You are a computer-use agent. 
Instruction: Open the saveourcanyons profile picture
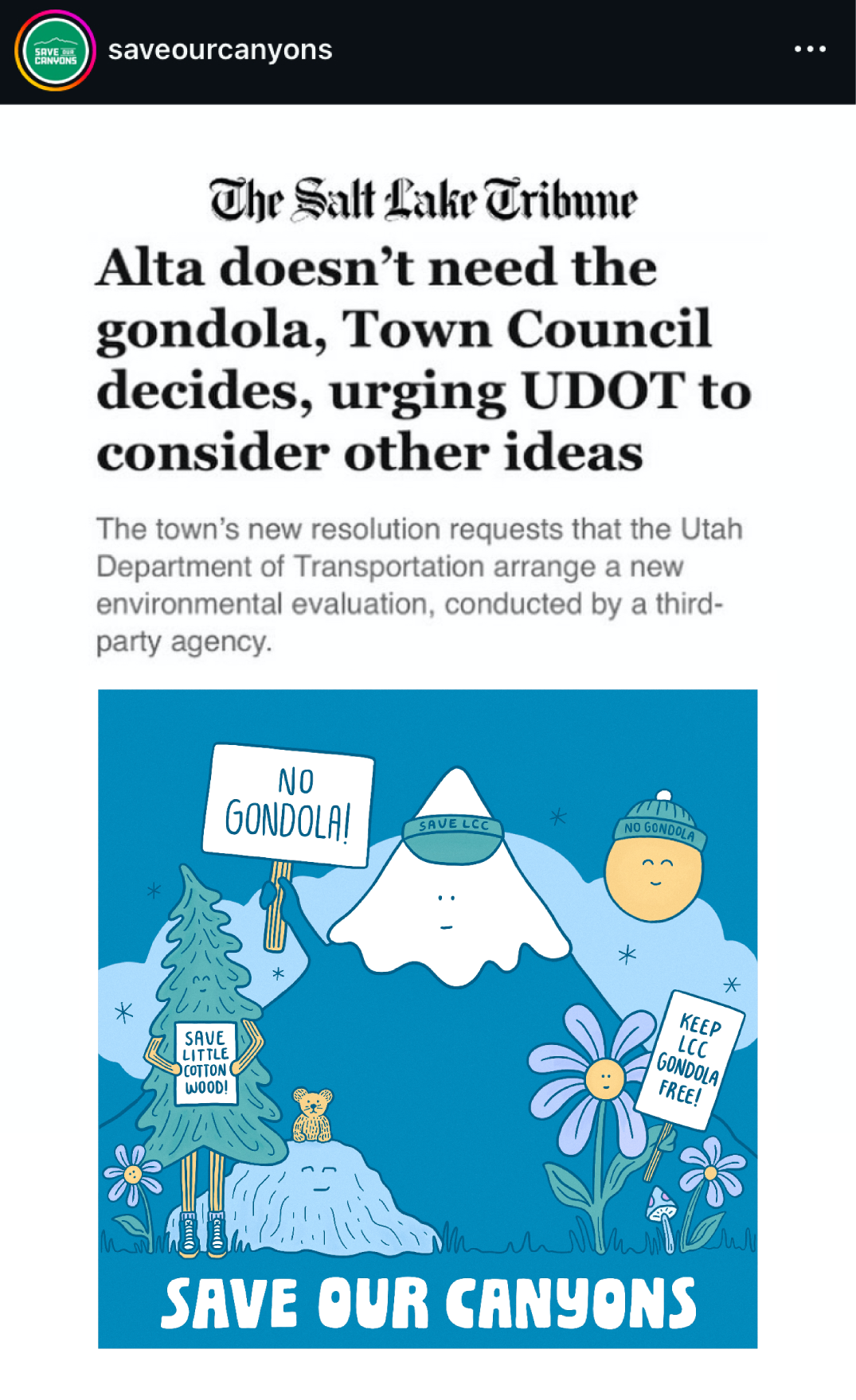pyautogui.click(x=55, y=51)
